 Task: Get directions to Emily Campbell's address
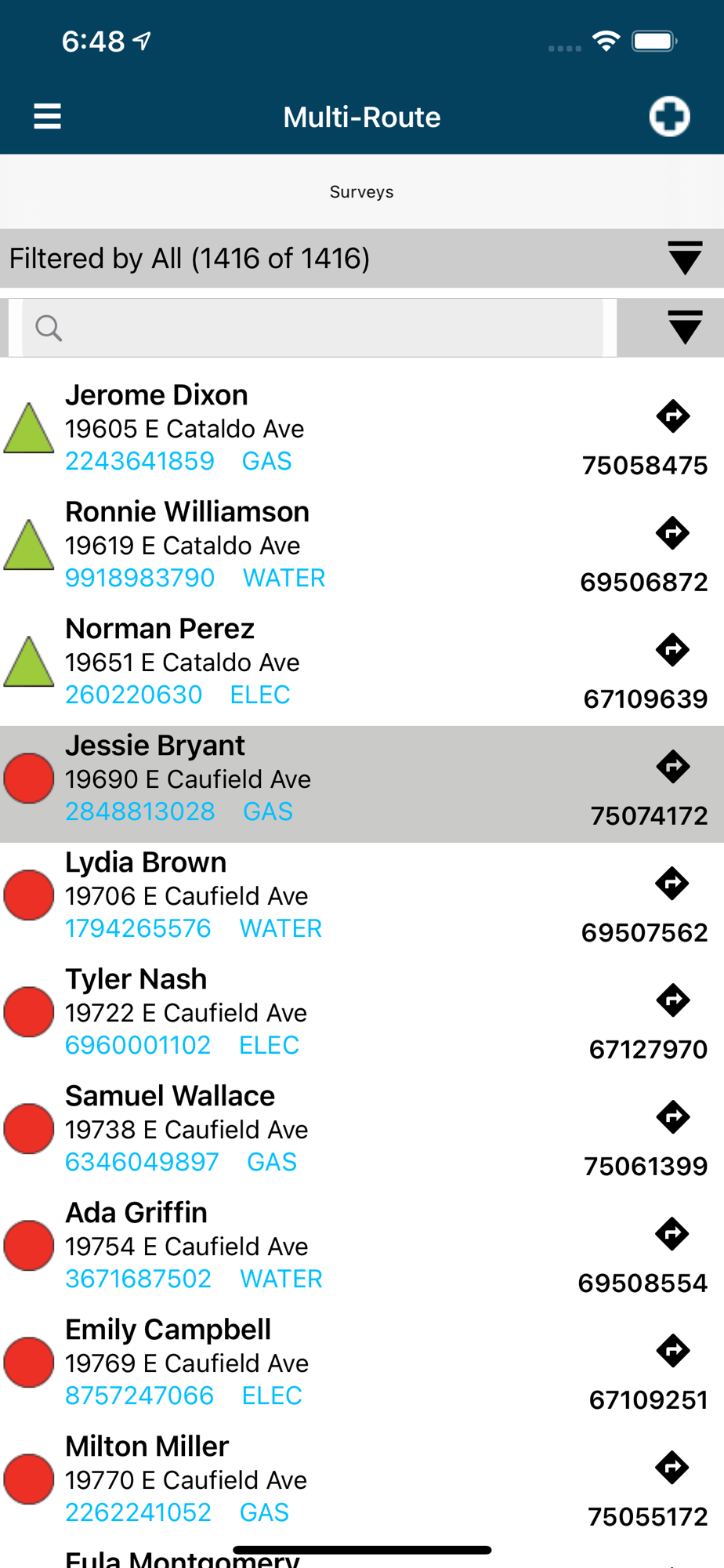point(672,1351)
